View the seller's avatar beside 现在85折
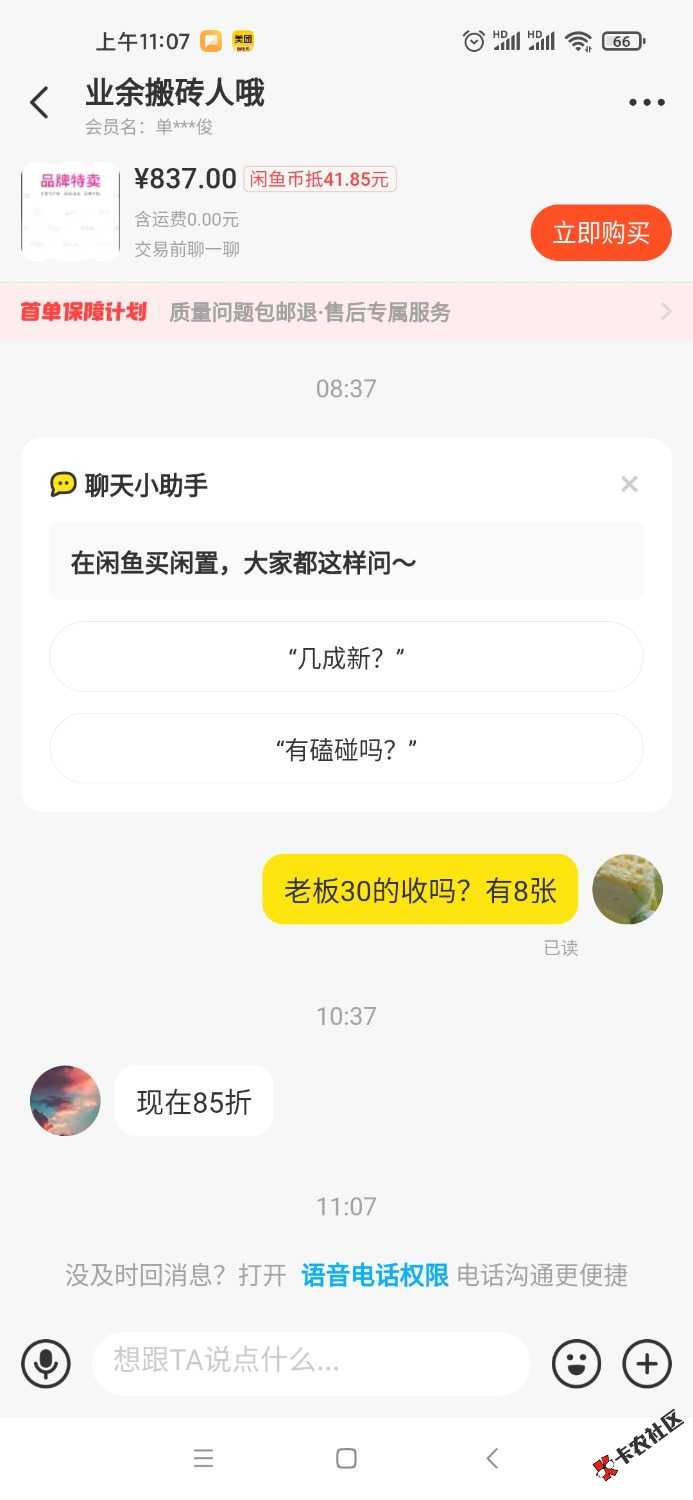This screenshot has height=1500, width=693. (66, 1100)
